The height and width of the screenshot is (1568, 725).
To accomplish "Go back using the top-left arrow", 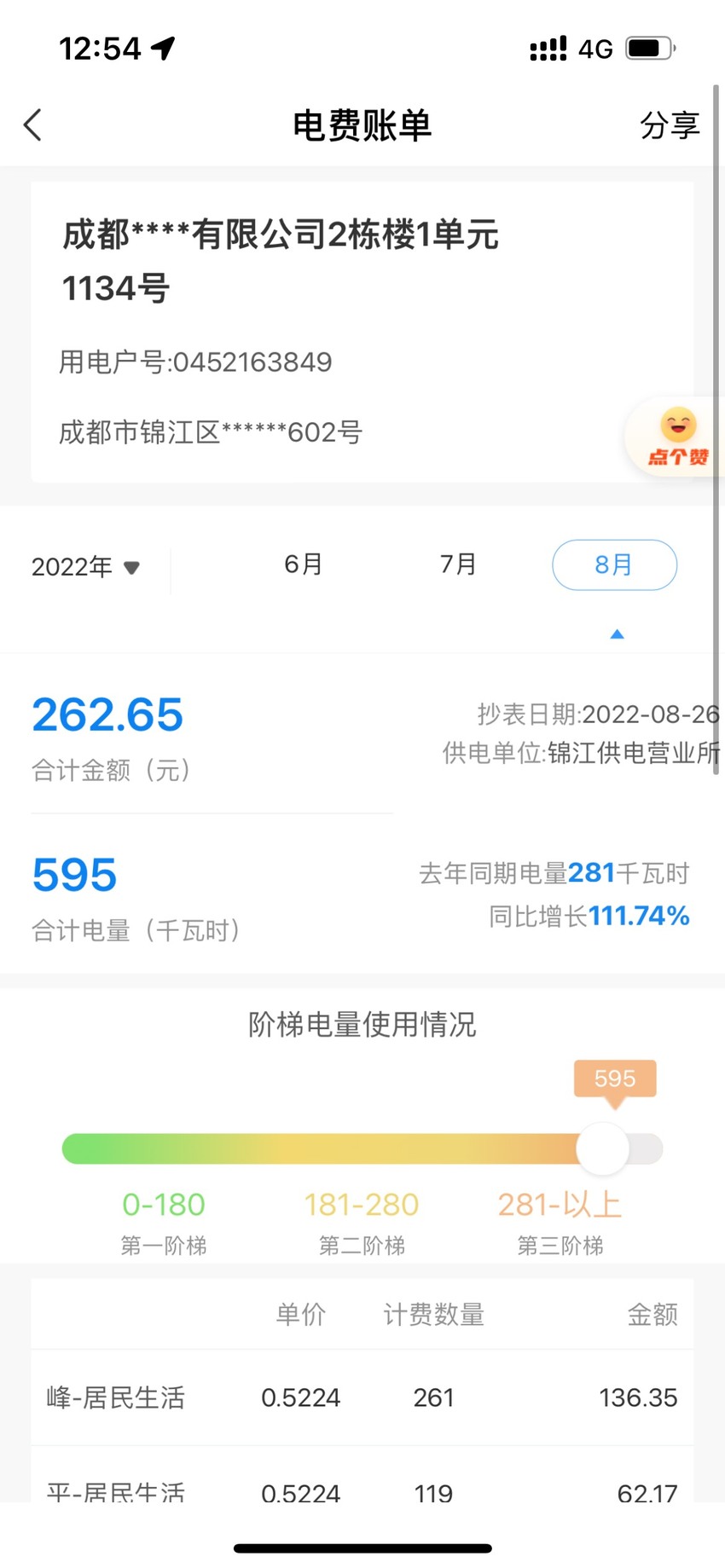I will click(x=32, y=125).
